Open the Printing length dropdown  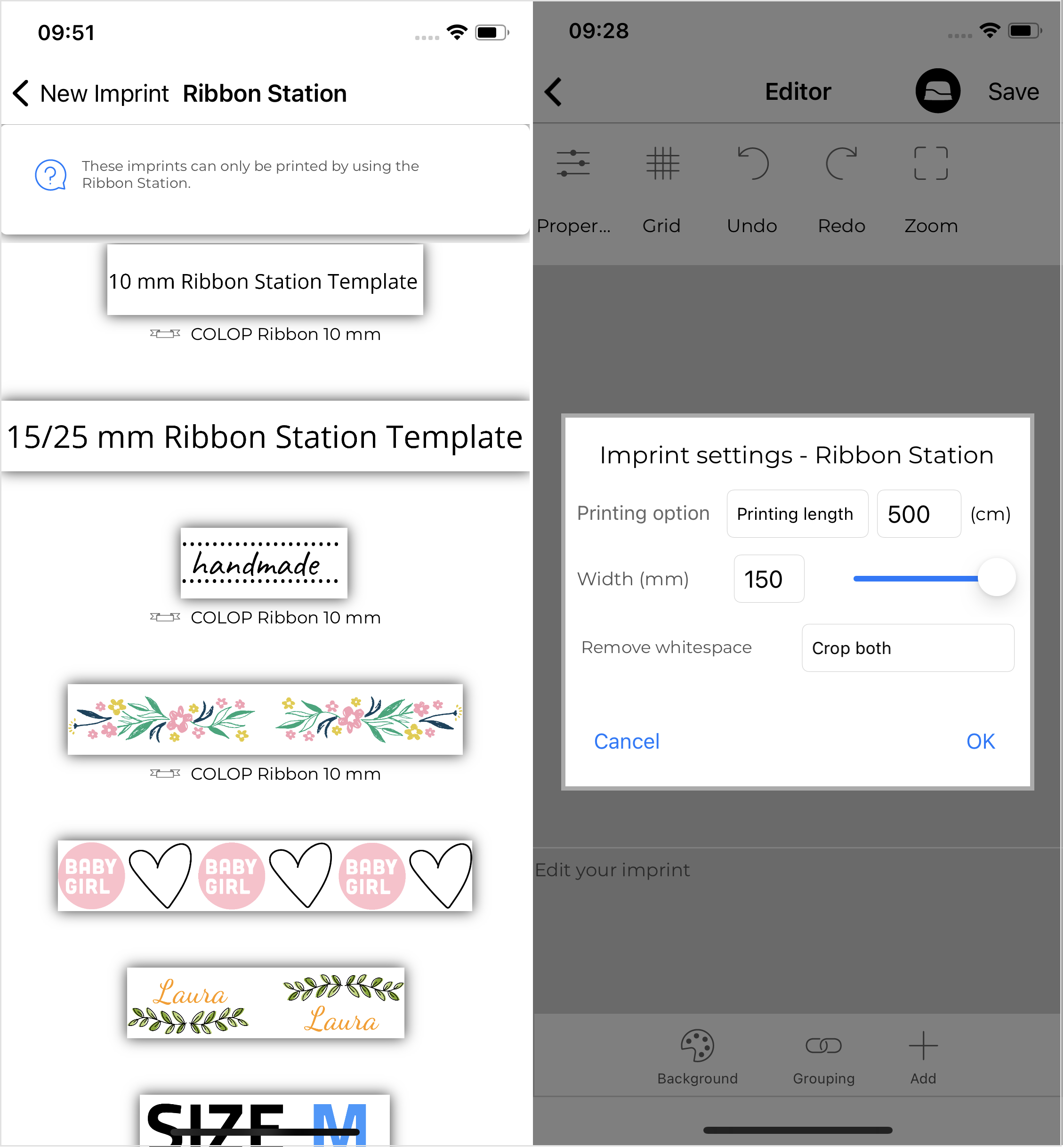pos(797,514)
